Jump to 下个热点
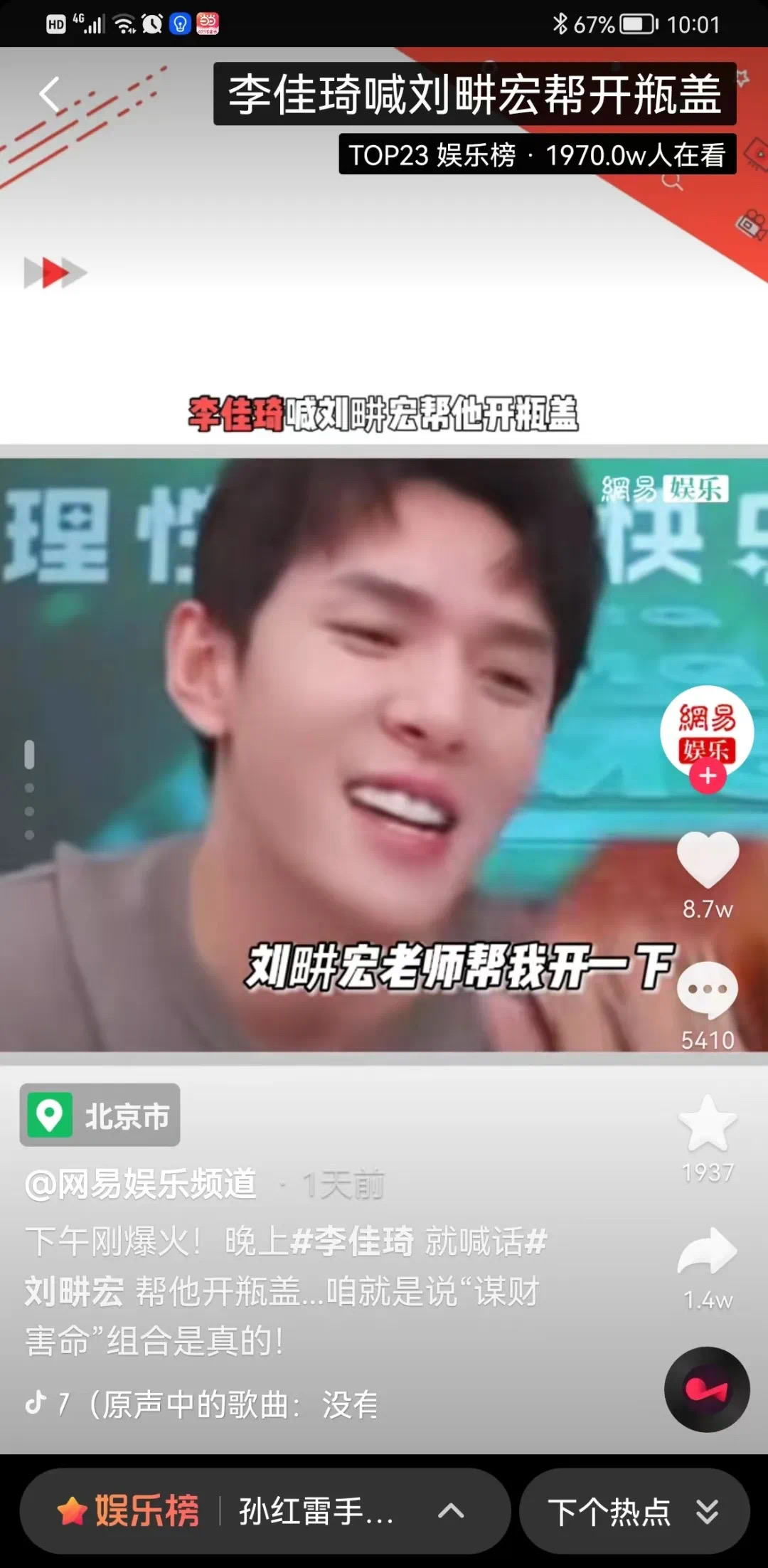The image size is (768, 1568). tap(634, 1511)
